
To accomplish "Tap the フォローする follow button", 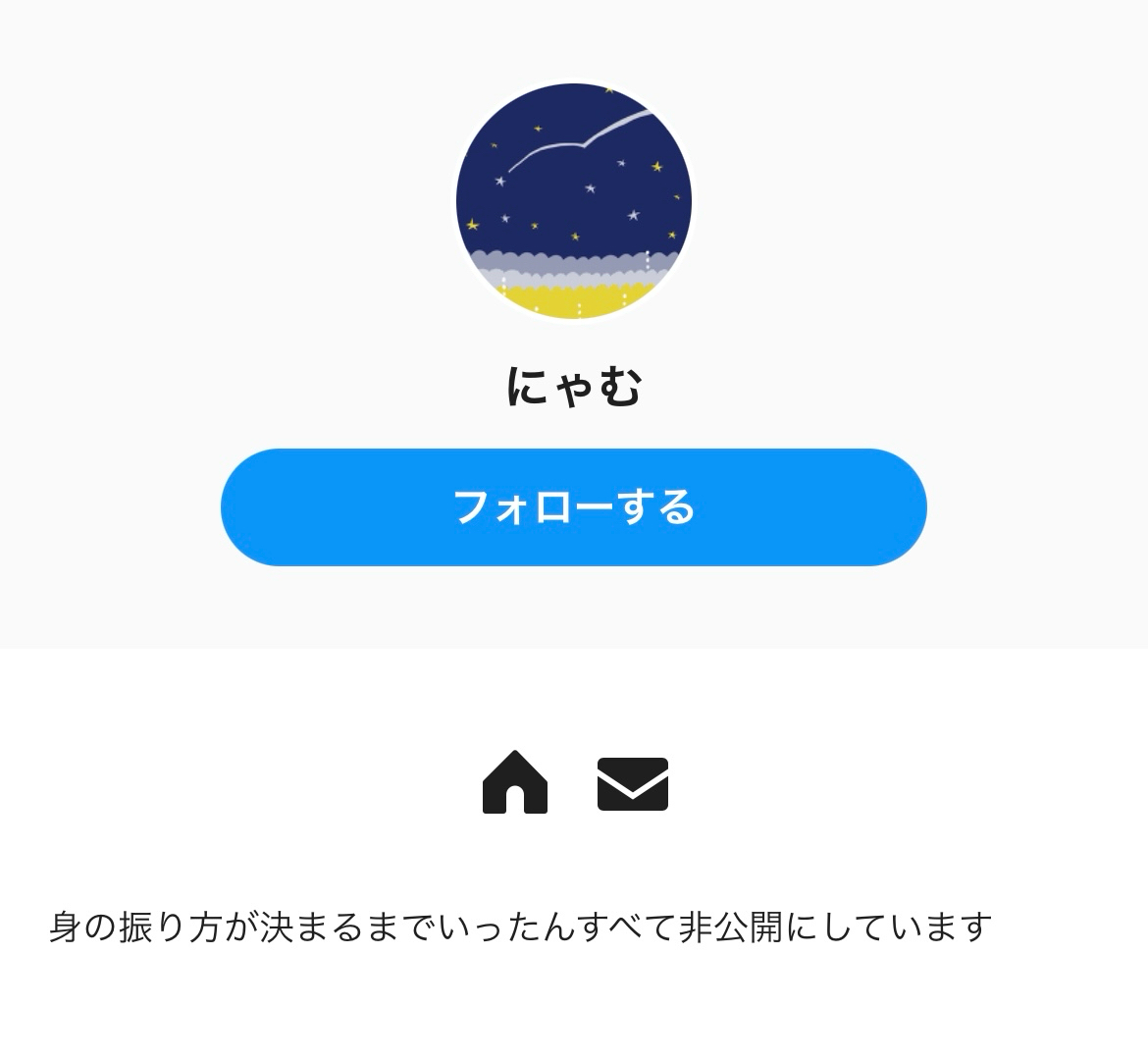I will tap(574, 507).
